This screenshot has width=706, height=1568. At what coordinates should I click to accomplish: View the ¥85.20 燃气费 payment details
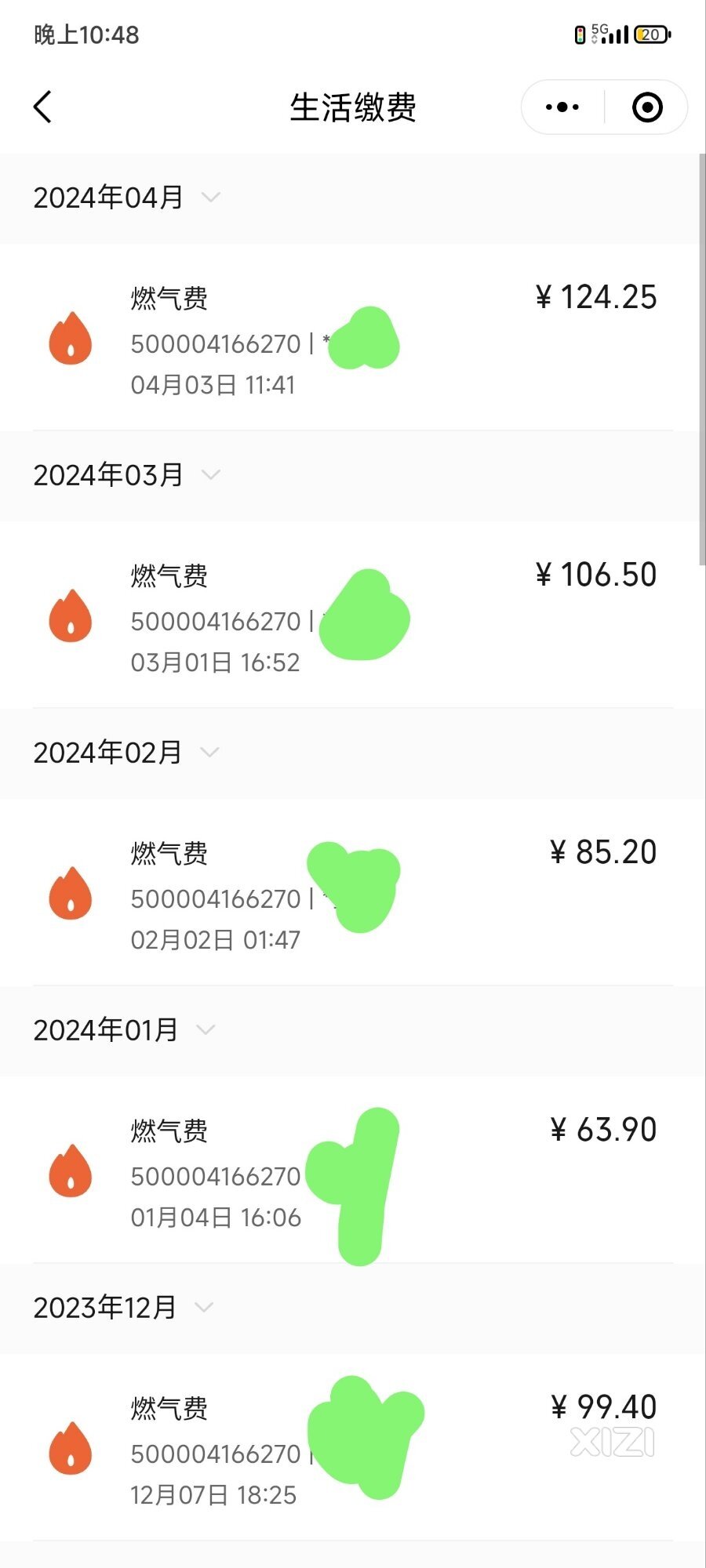point(353,892)
